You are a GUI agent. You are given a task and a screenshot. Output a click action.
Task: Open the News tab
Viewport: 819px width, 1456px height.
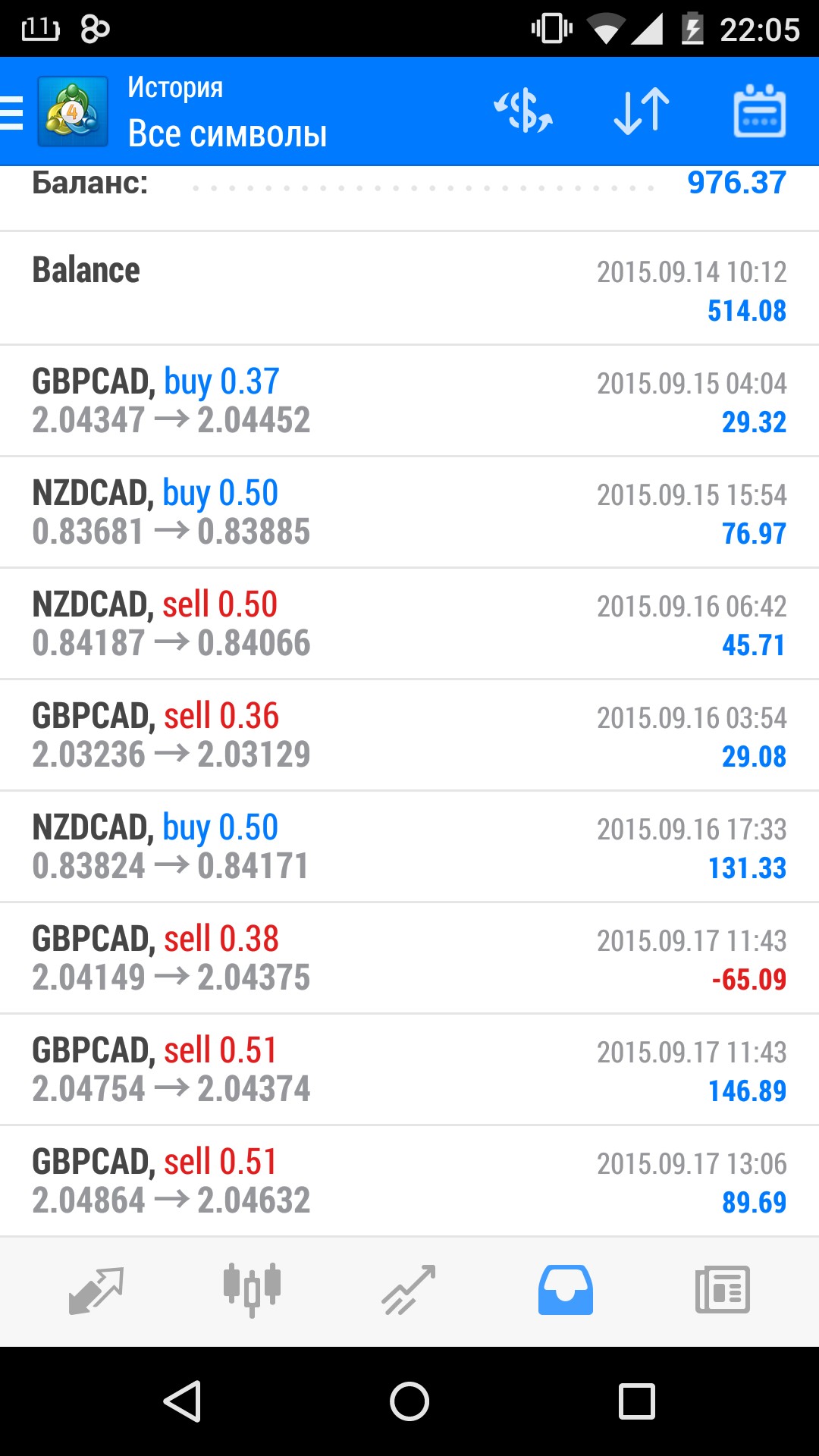tap(722, 1291)
